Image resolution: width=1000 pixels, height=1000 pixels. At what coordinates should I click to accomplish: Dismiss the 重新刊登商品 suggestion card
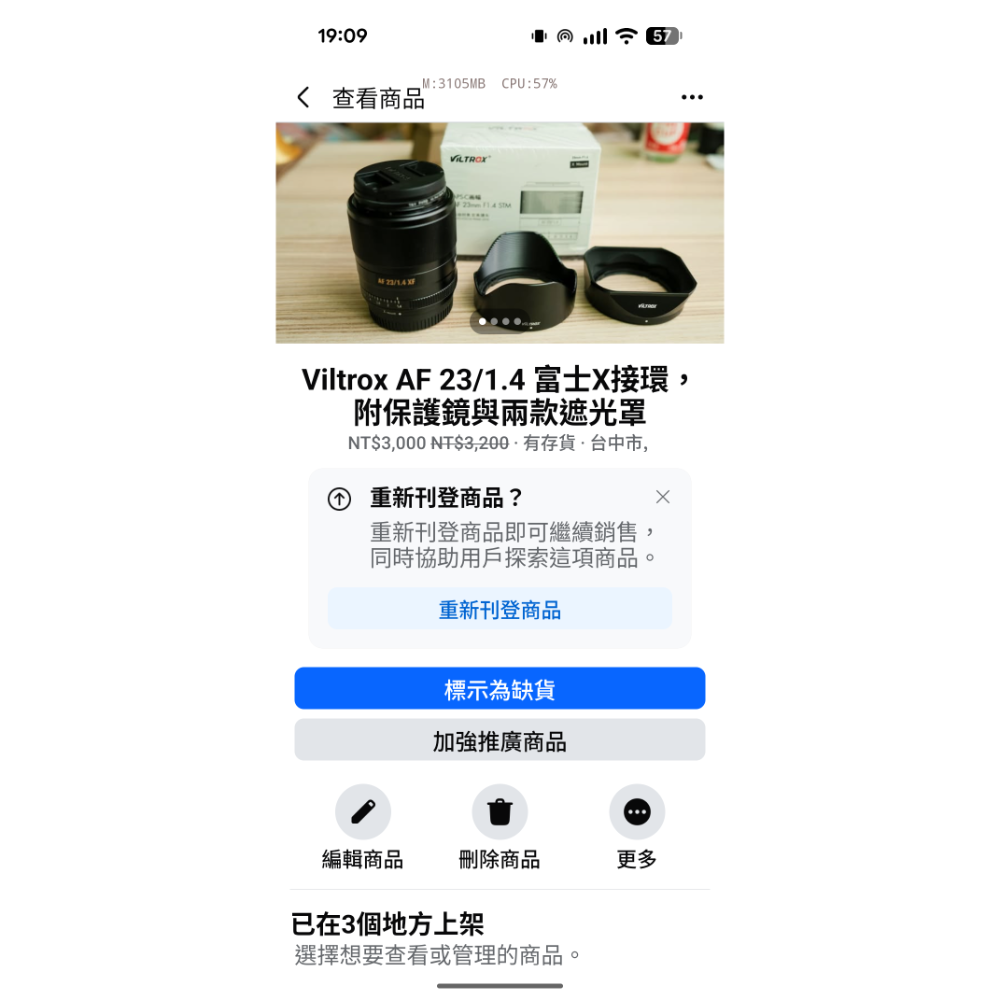pyautogui.click(x=662, y=497)
